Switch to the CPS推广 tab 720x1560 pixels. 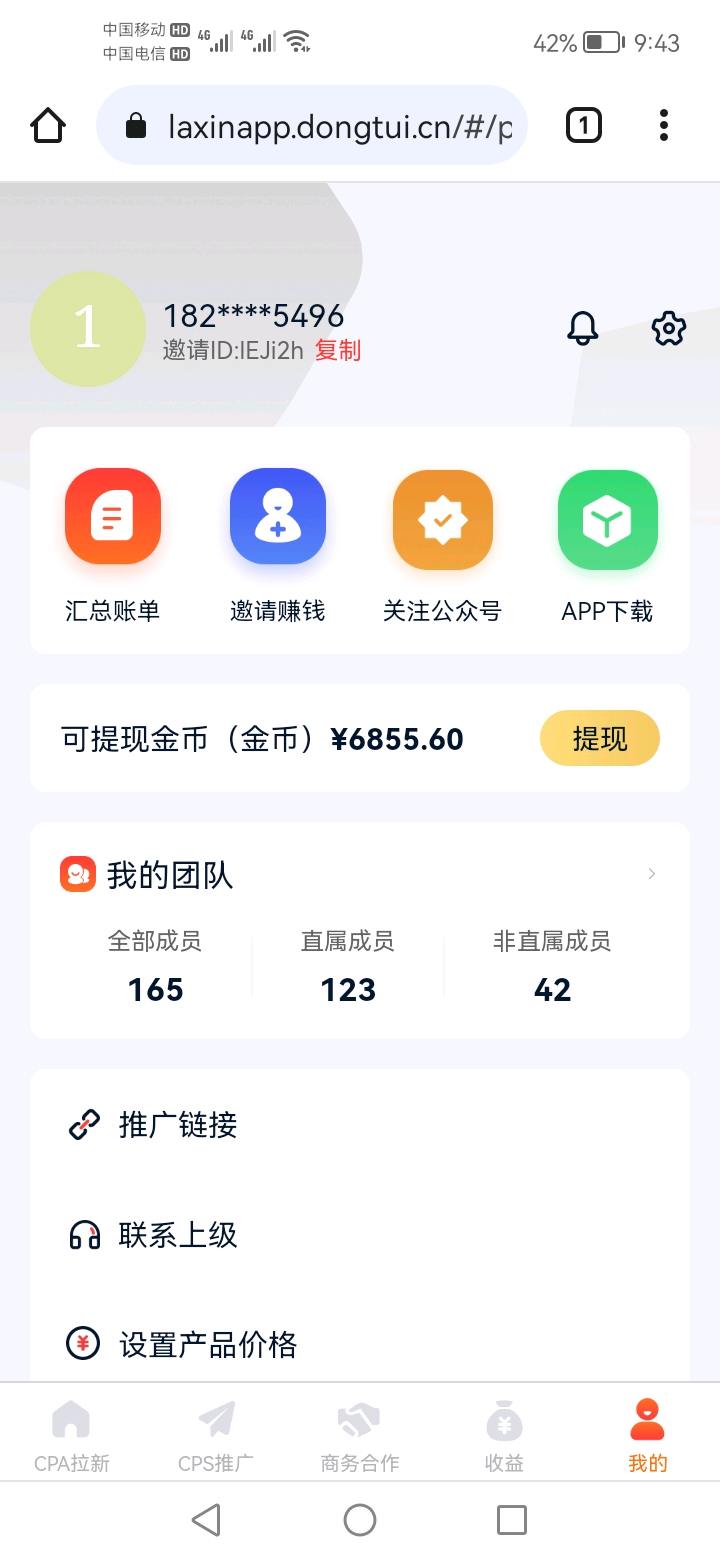coord(216,1436)
